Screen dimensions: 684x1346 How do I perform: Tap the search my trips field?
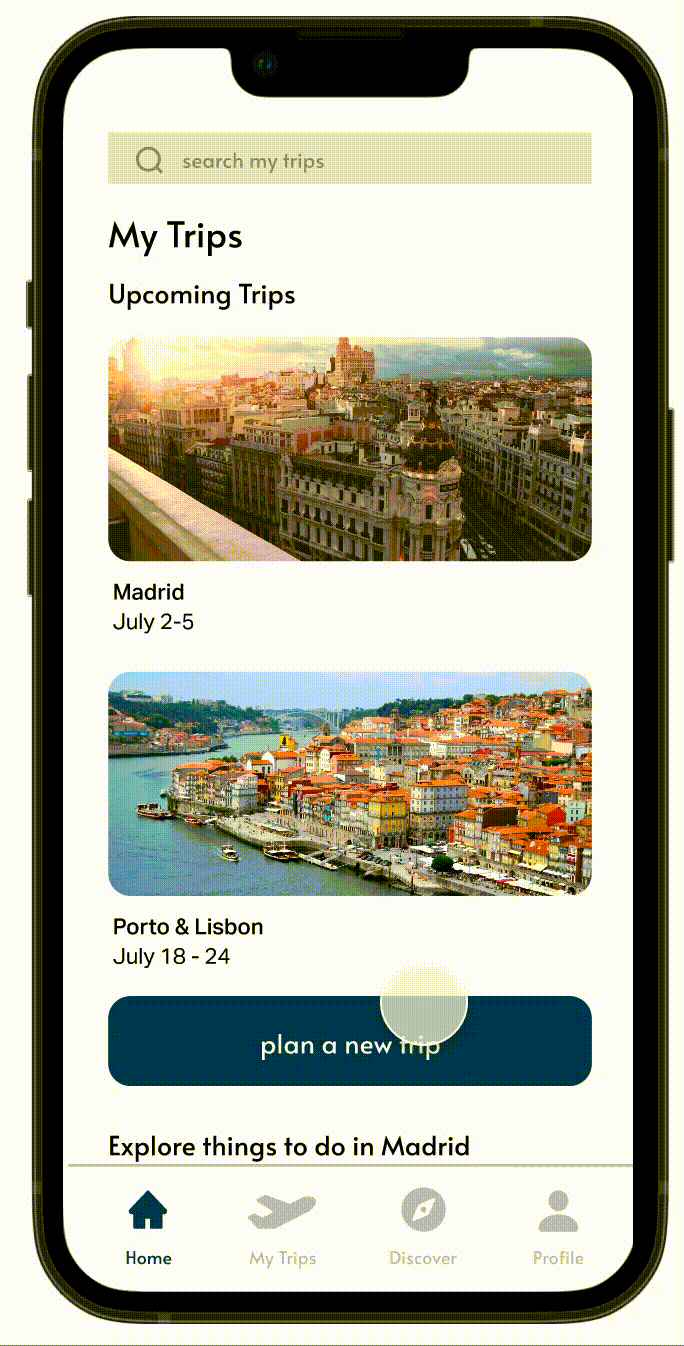[x=349, y=159]
